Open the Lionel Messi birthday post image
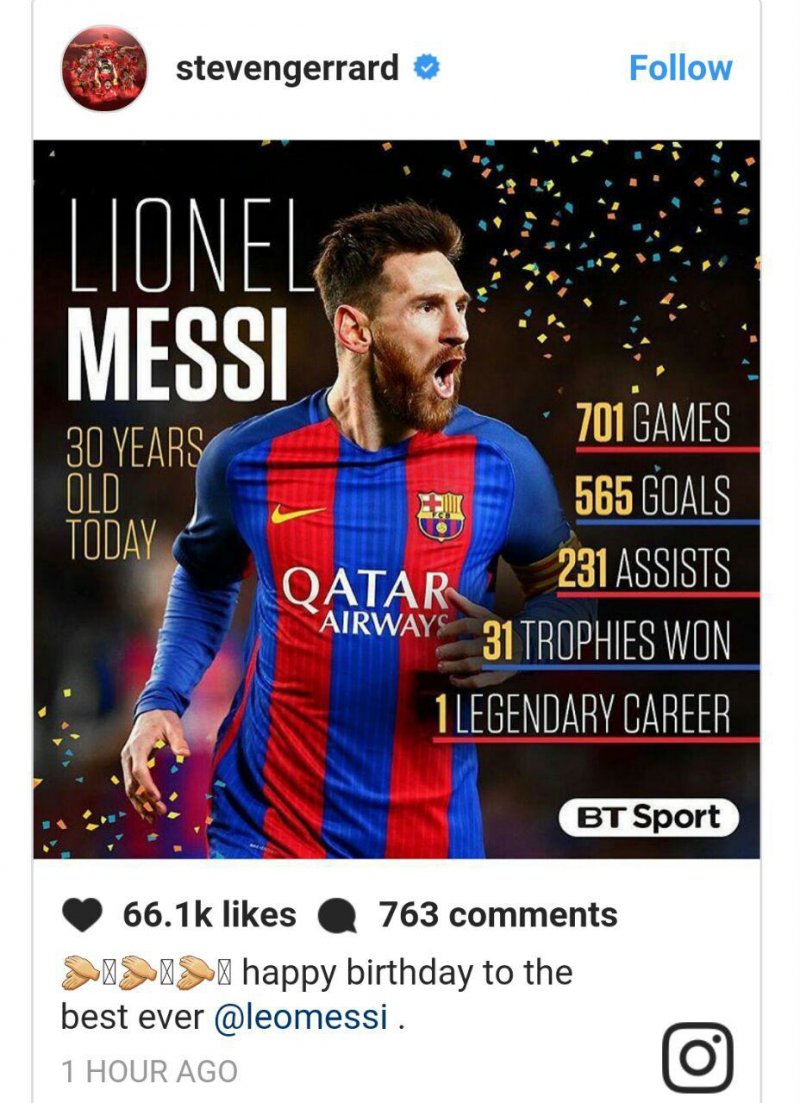The width and height of the screenshot is (800, 1103). (x=396, y=498)
